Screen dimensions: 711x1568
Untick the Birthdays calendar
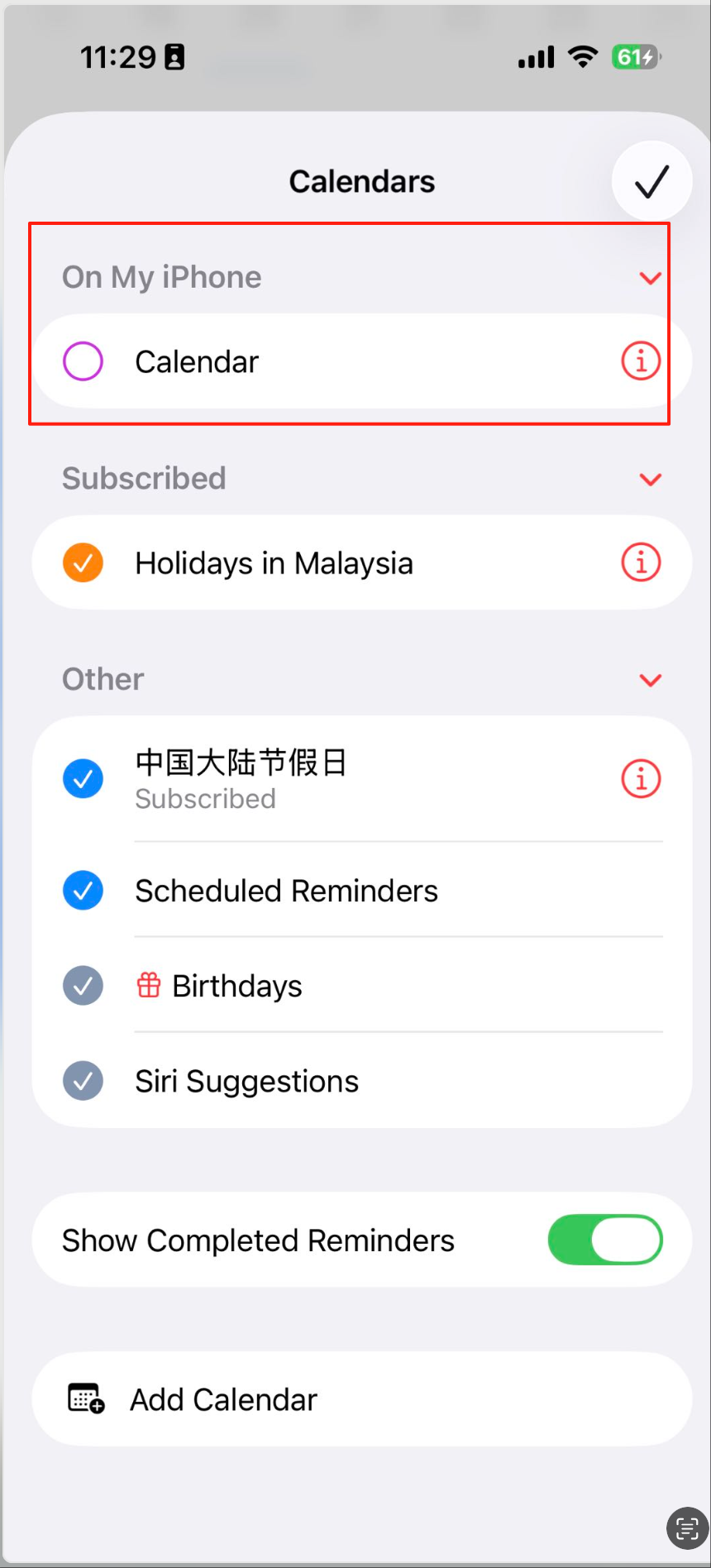(84, 986)
